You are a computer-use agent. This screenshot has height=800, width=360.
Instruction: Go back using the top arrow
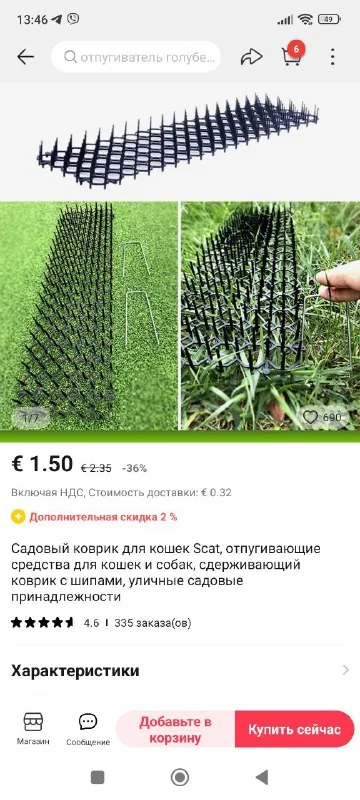tap(25, 57)
